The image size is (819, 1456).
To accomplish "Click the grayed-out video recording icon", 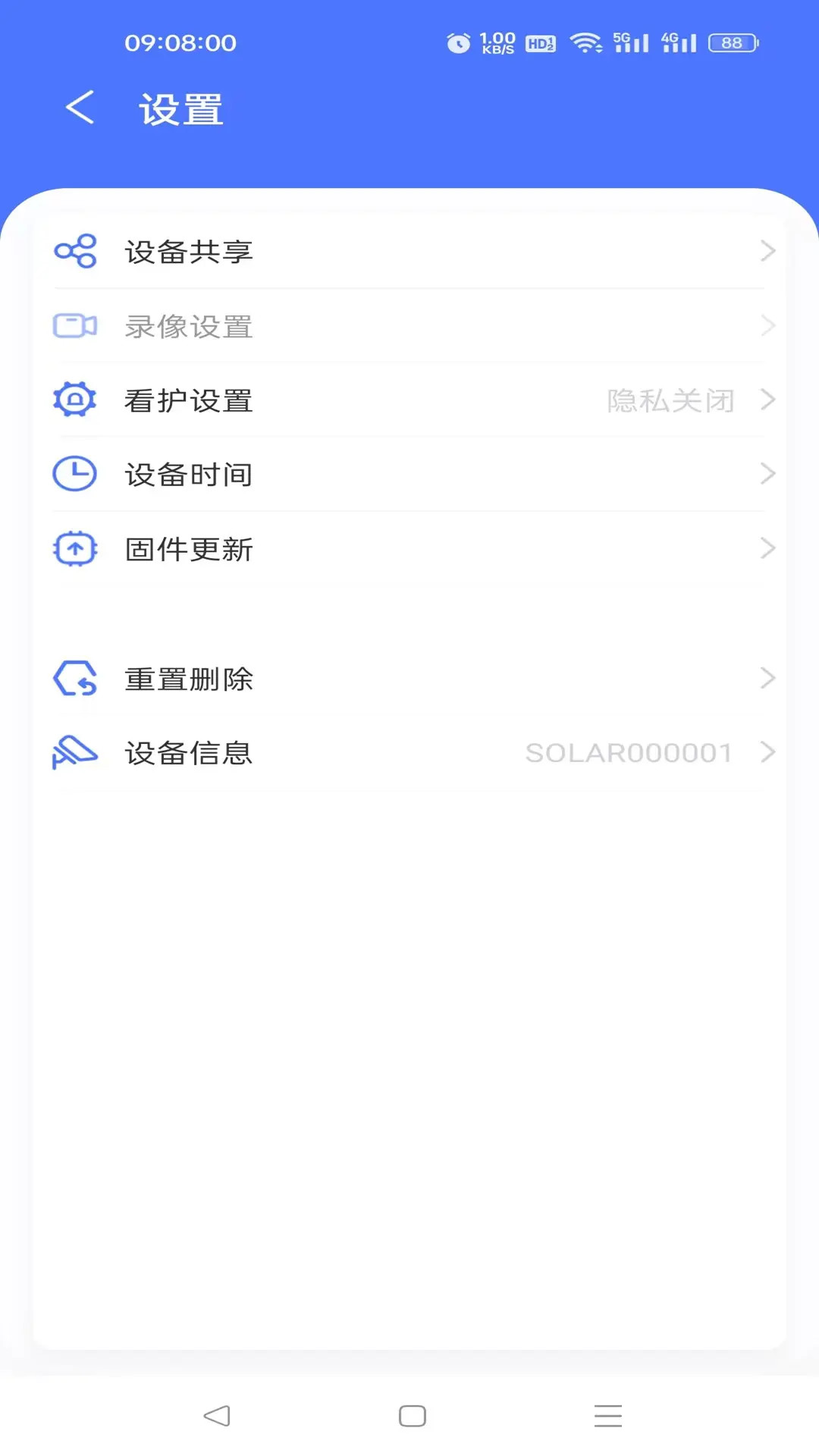I will click(x=74, y=326).
